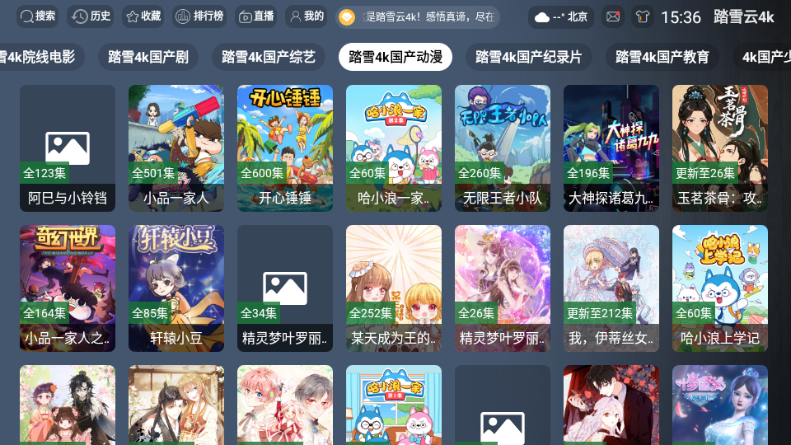791x445 pixels.
Task: Go to 直播 live streams
Action: point(254,17)
